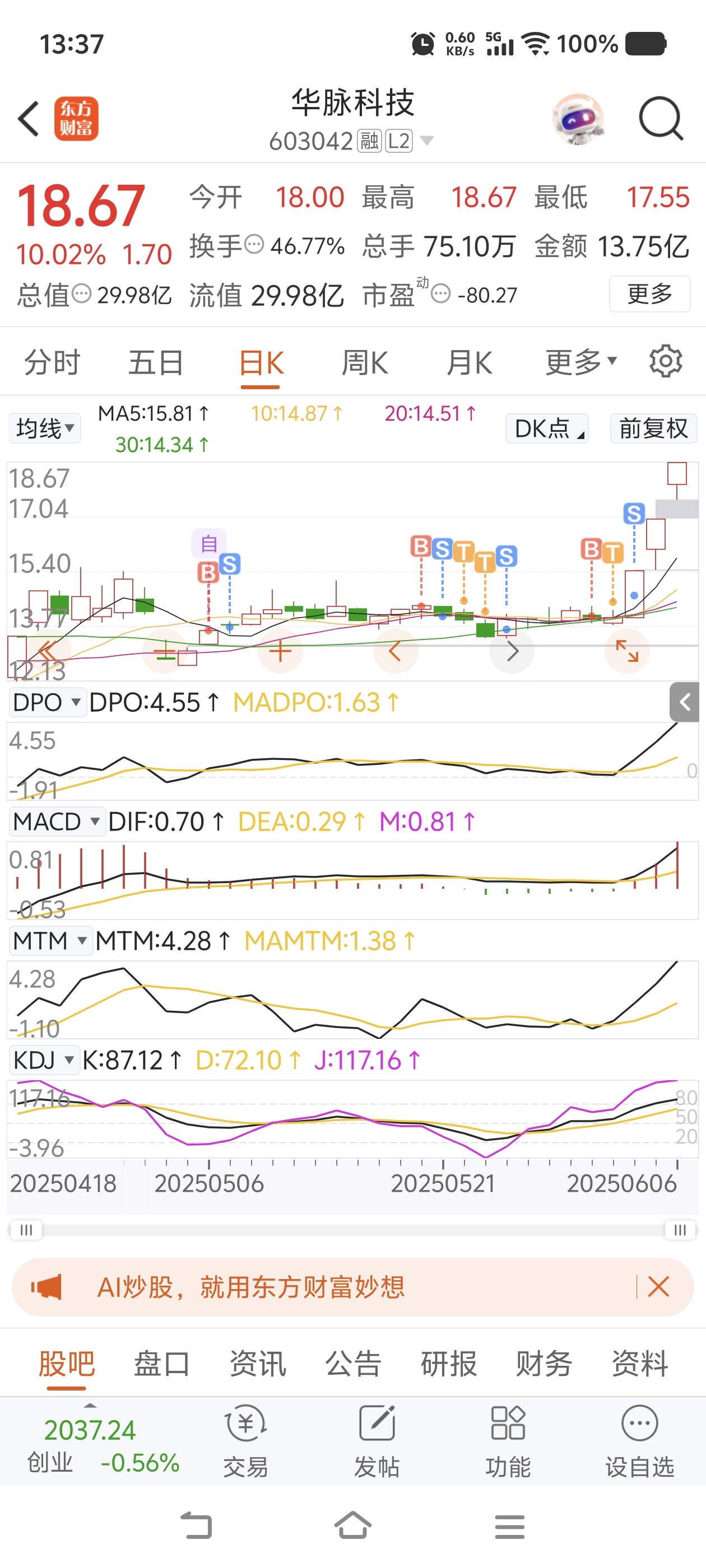
Task: Add stock via 设自选
Action: tap(640, 1441)
